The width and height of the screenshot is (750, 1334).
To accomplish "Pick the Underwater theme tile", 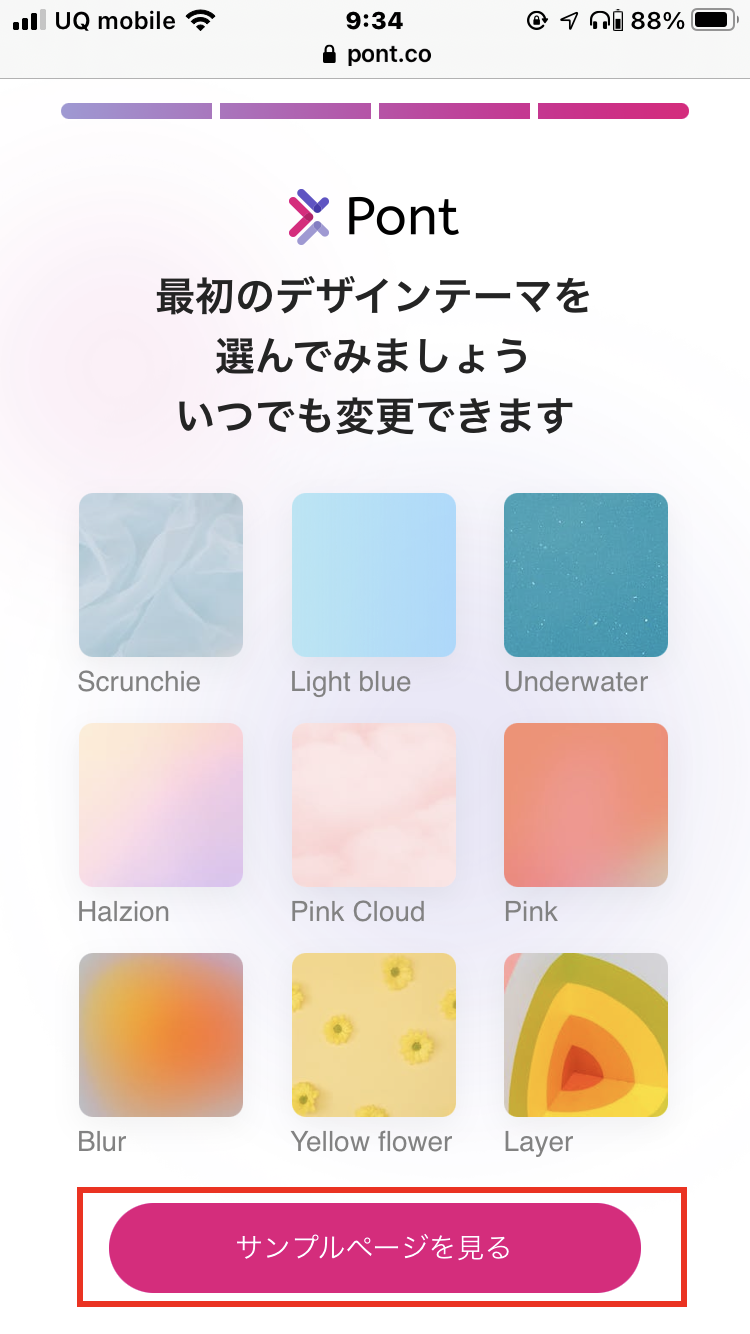I will click(586, 575).
